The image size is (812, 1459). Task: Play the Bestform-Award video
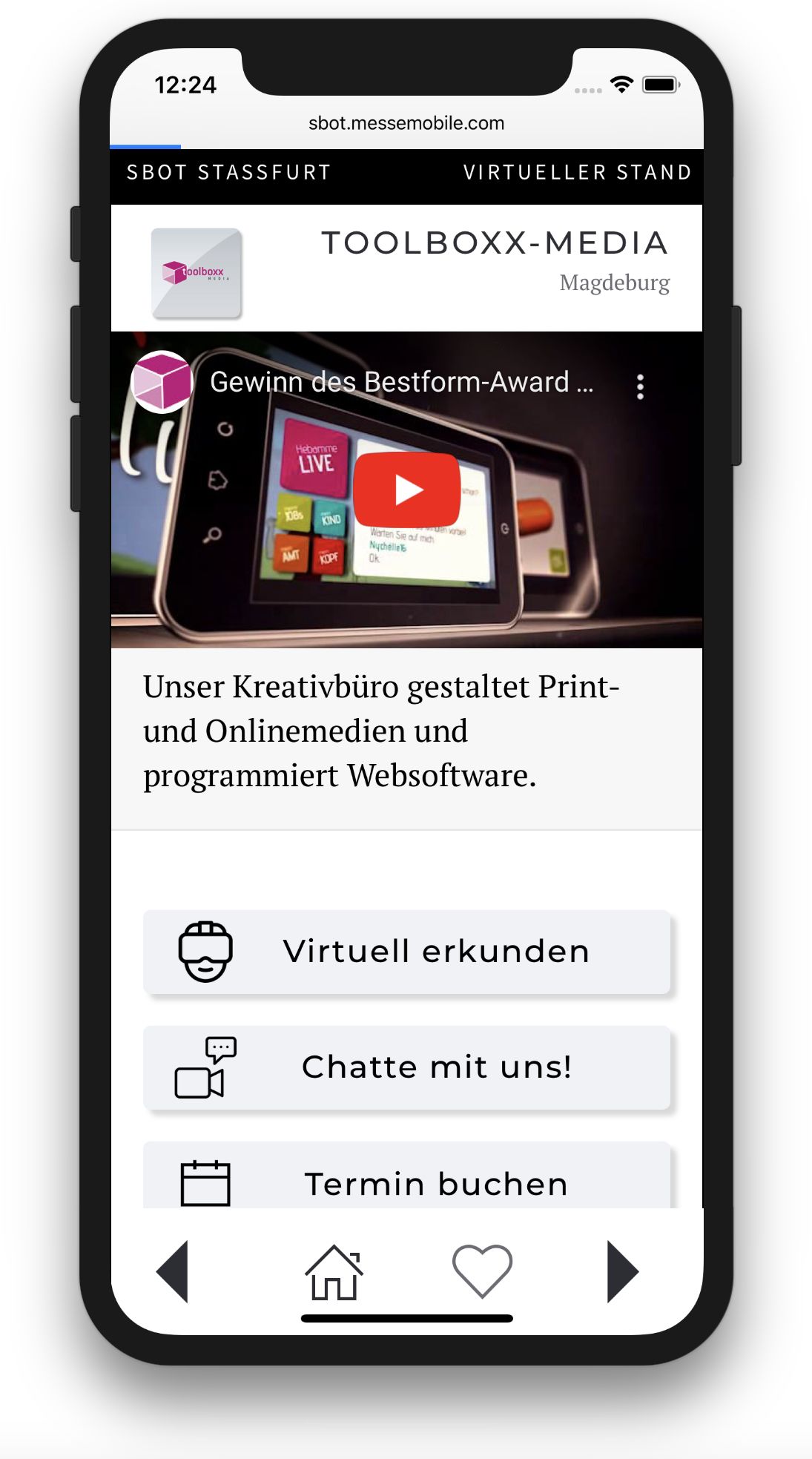coord(406,490)
